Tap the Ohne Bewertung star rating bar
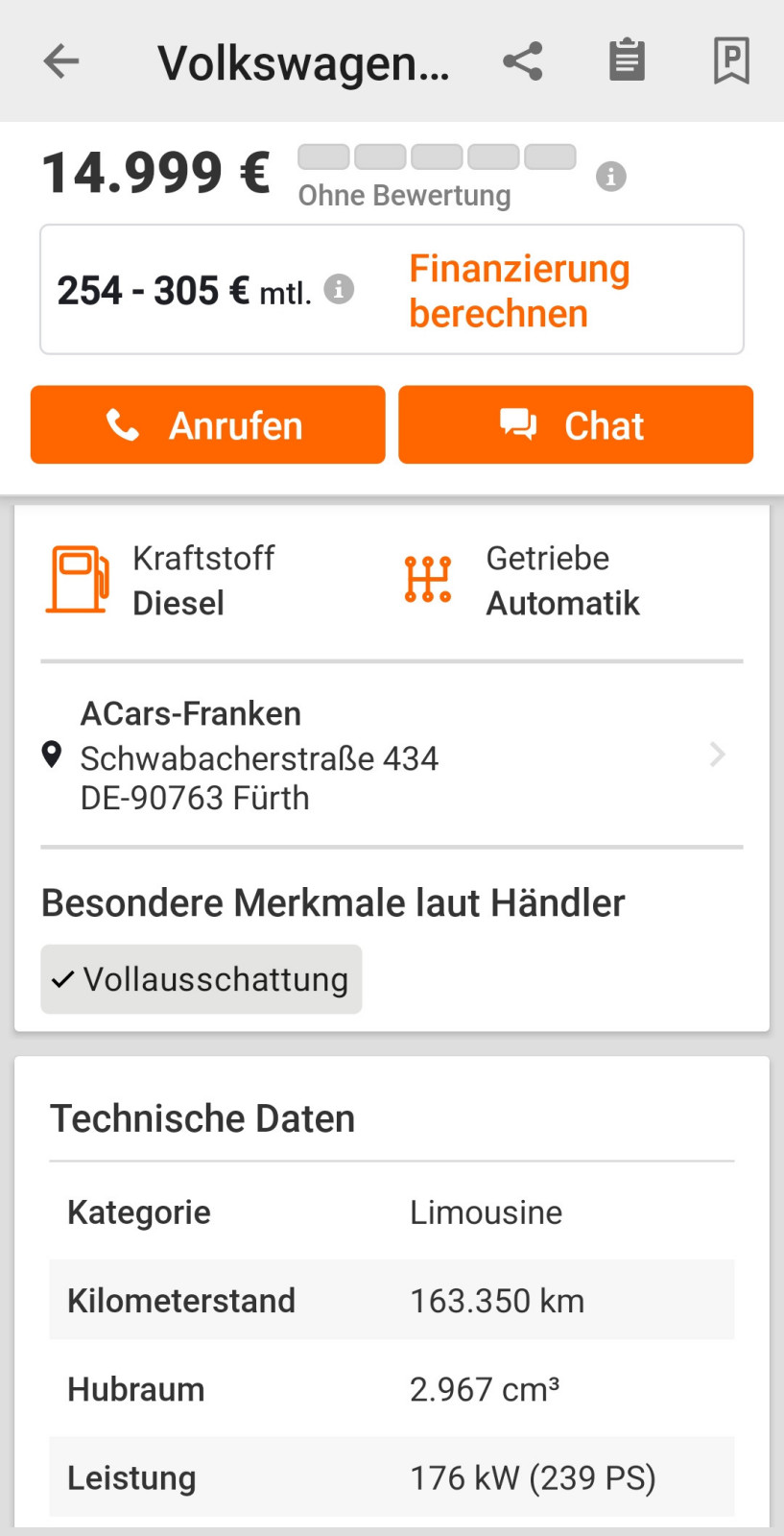 click(437, 156)
